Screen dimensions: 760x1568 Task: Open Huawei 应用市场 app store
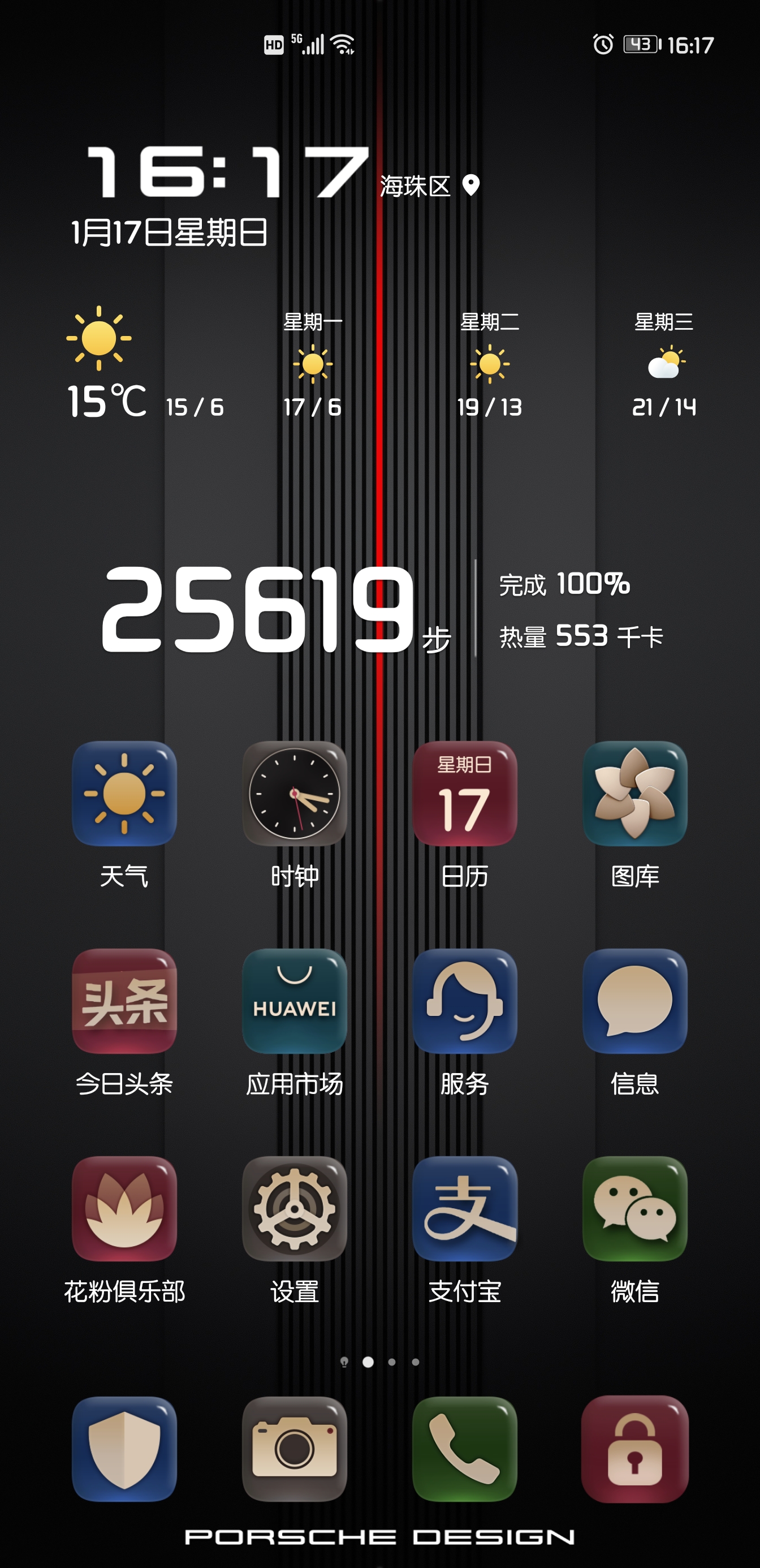(295, 1001)
